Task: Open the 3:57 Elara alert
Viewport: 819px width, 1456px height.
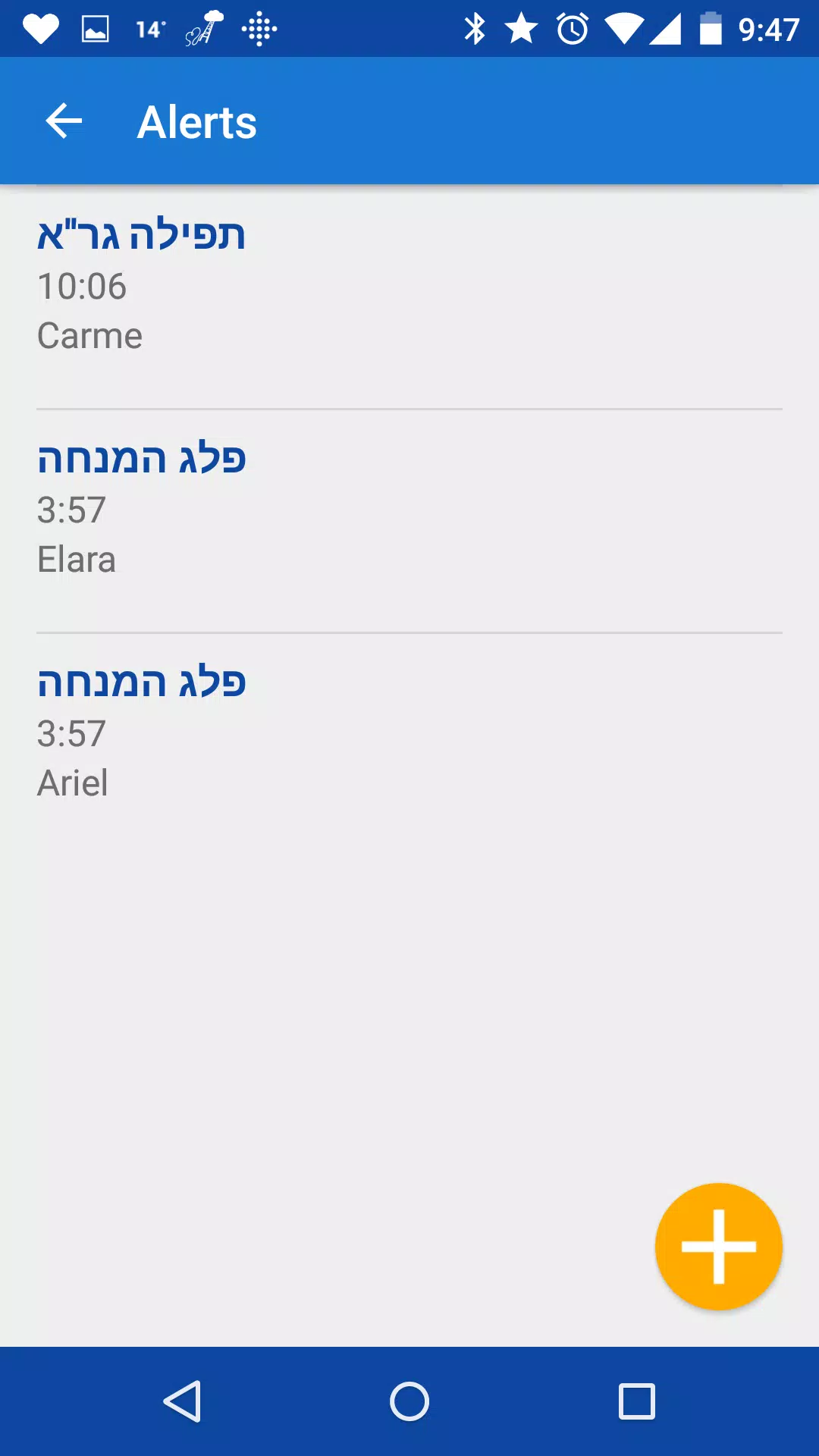Action: point(409,521)
